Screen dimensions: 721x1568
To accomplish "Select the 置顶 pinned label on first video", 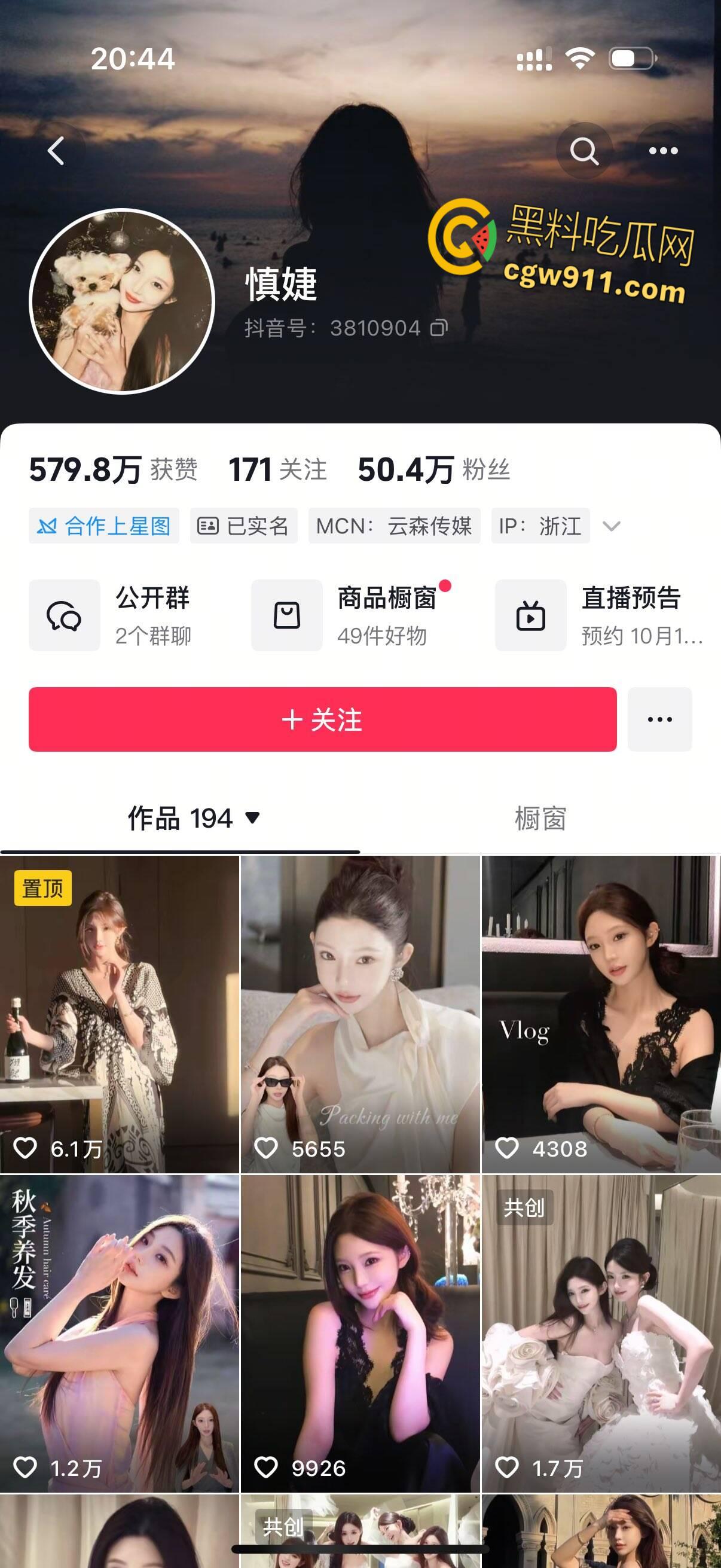I will (x=42, y=889).
